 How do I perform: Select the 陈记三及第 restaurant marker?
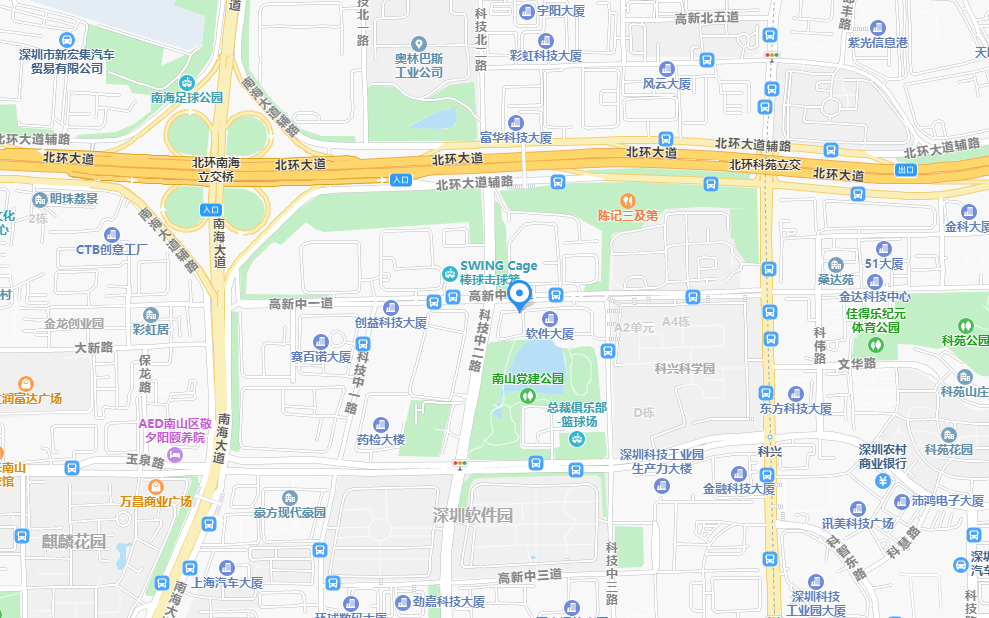(628, 199)
